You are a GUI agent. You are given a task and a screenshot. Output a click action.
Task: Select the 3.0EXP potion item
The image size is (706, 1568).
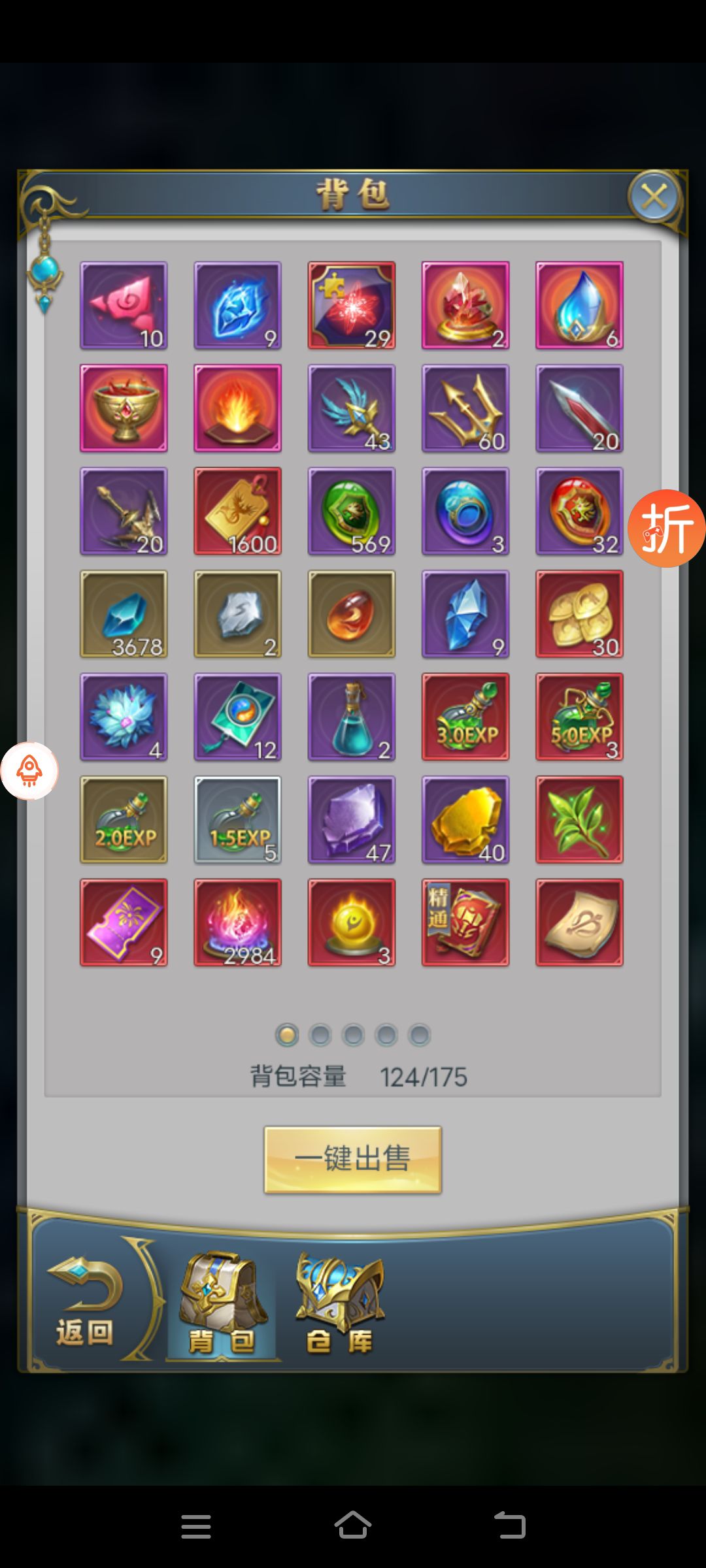pos(465,717)
